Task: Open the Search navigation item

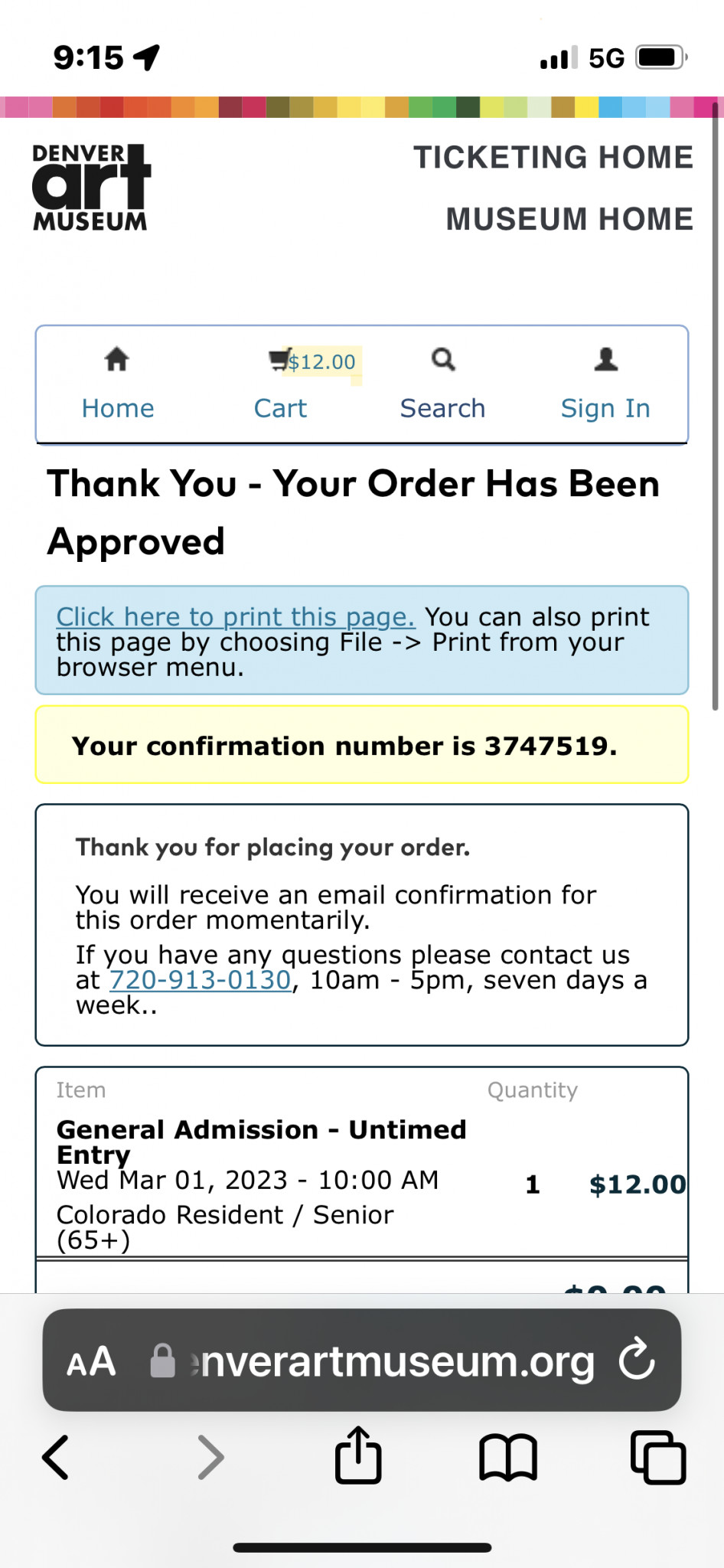Action: (x=443, y=384)
